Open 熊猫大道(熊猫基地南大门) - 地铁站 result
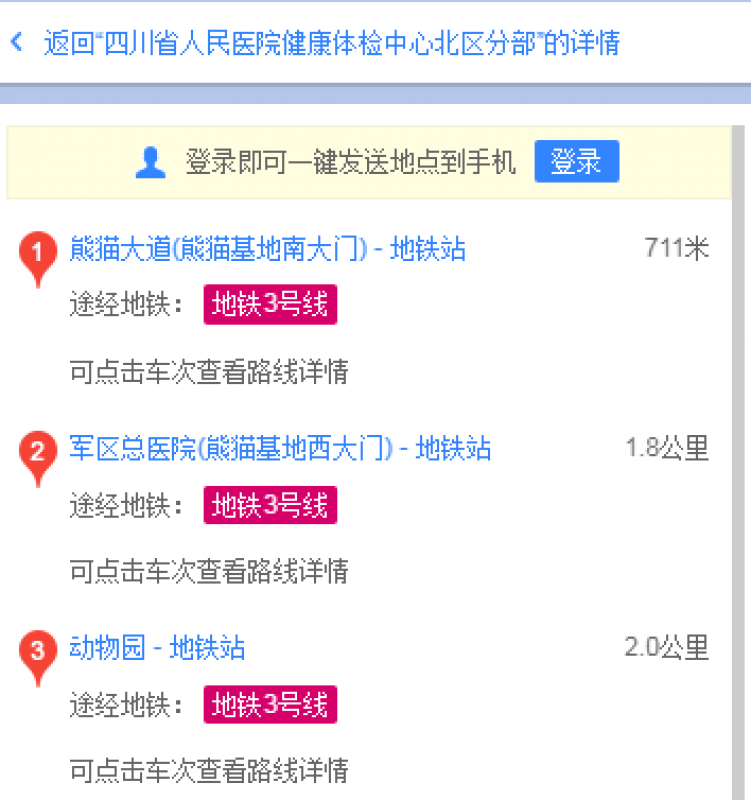Image resolution: width=751 pixels, height=800 pixels. pyautogui.click(x=267, y=248)
